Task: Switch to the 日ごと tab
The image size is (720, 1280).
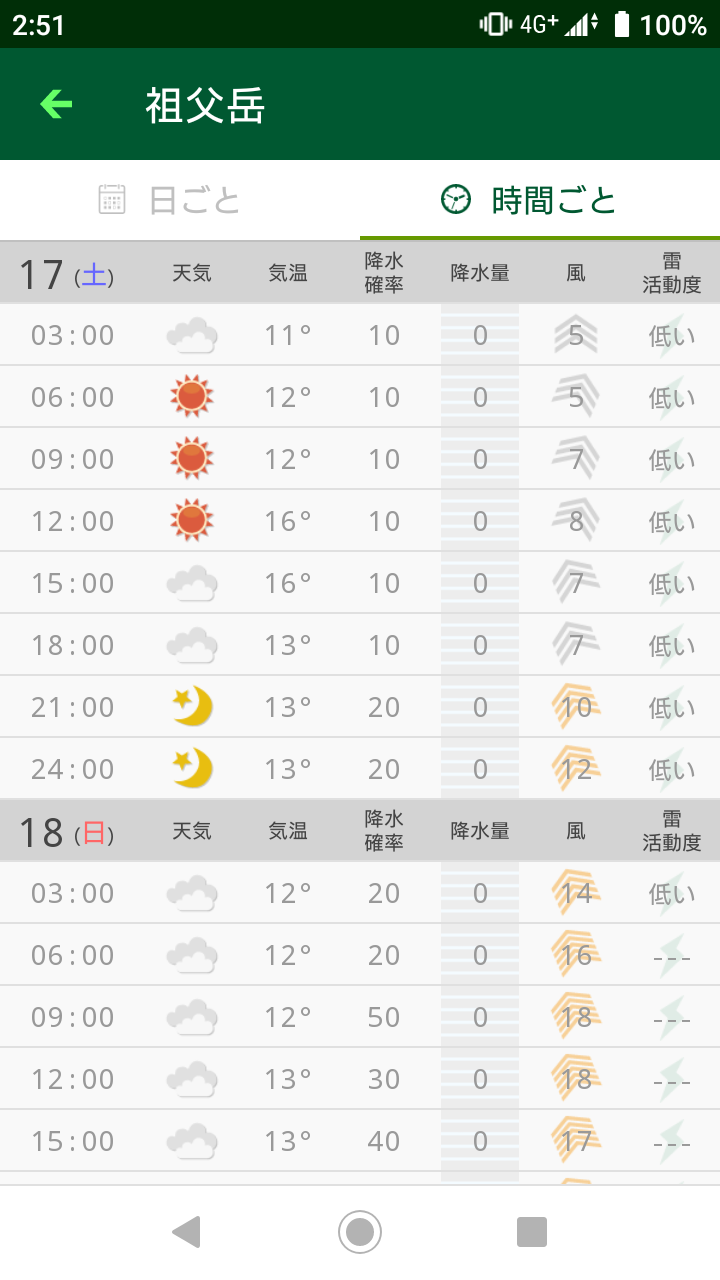Action: [x=180, y=200]
